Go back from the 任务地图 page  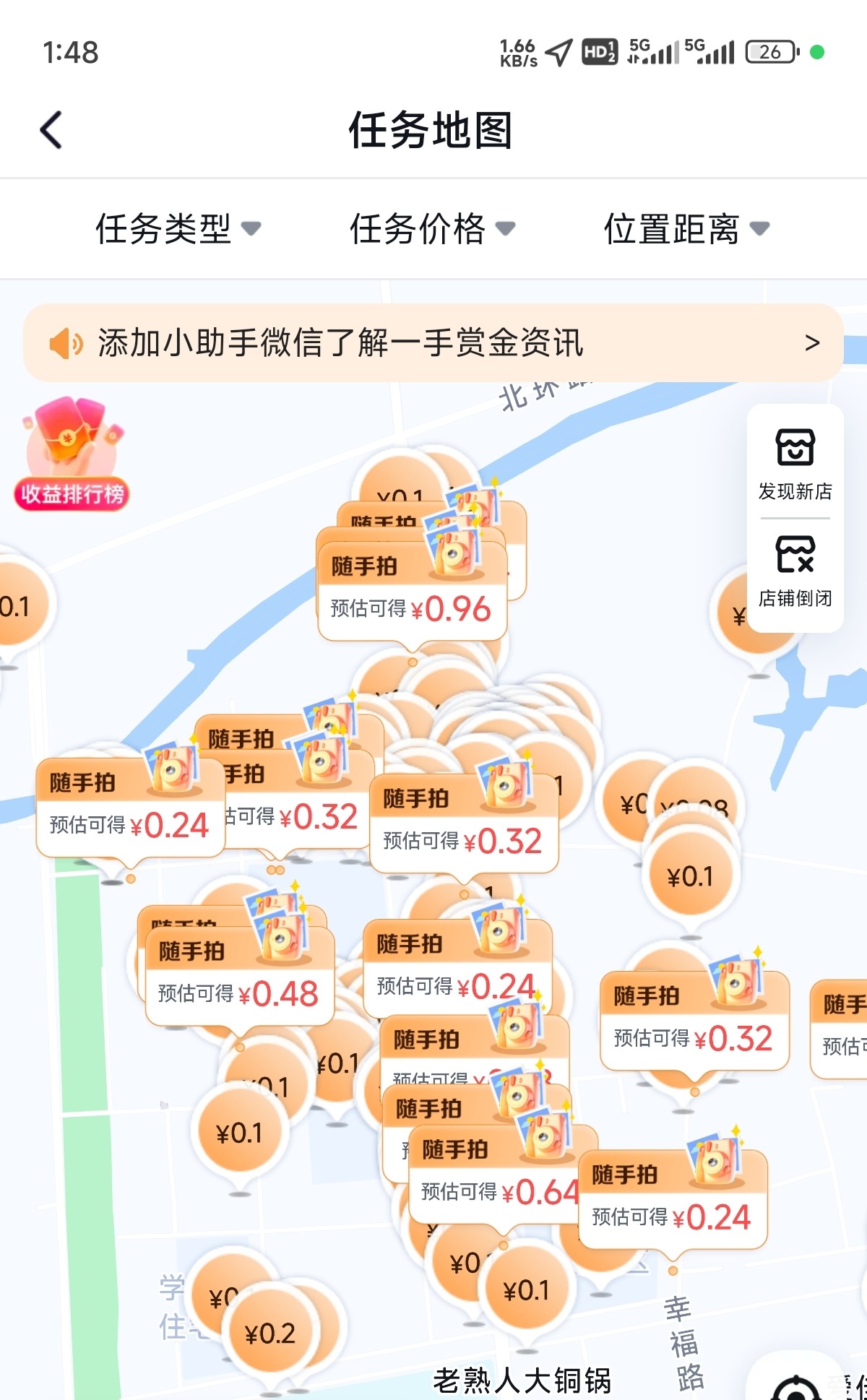(x=51, y=130)
